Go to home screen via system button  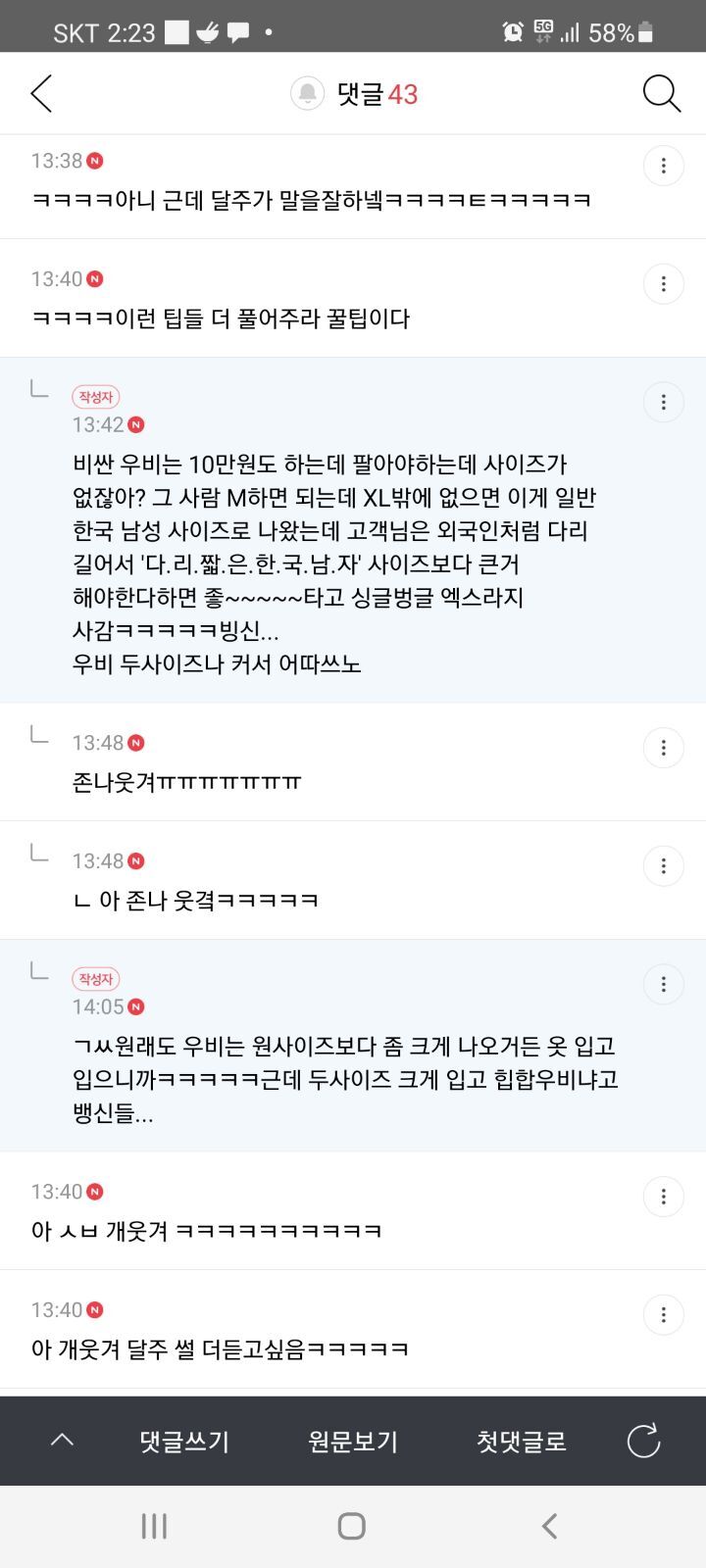351,1526
